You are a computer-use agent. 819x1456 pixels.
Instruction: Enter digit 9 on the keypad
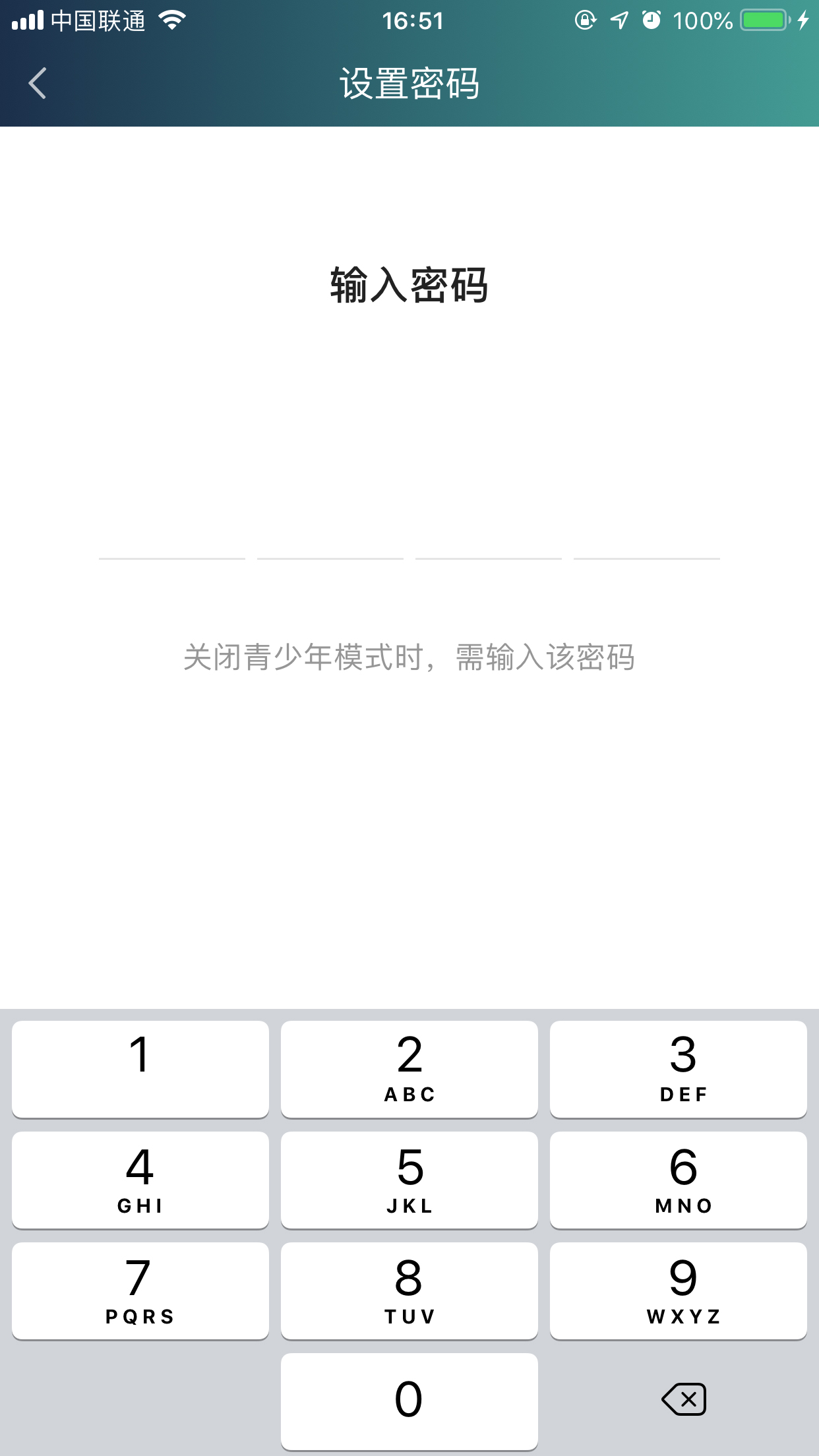coord(678,1290)
